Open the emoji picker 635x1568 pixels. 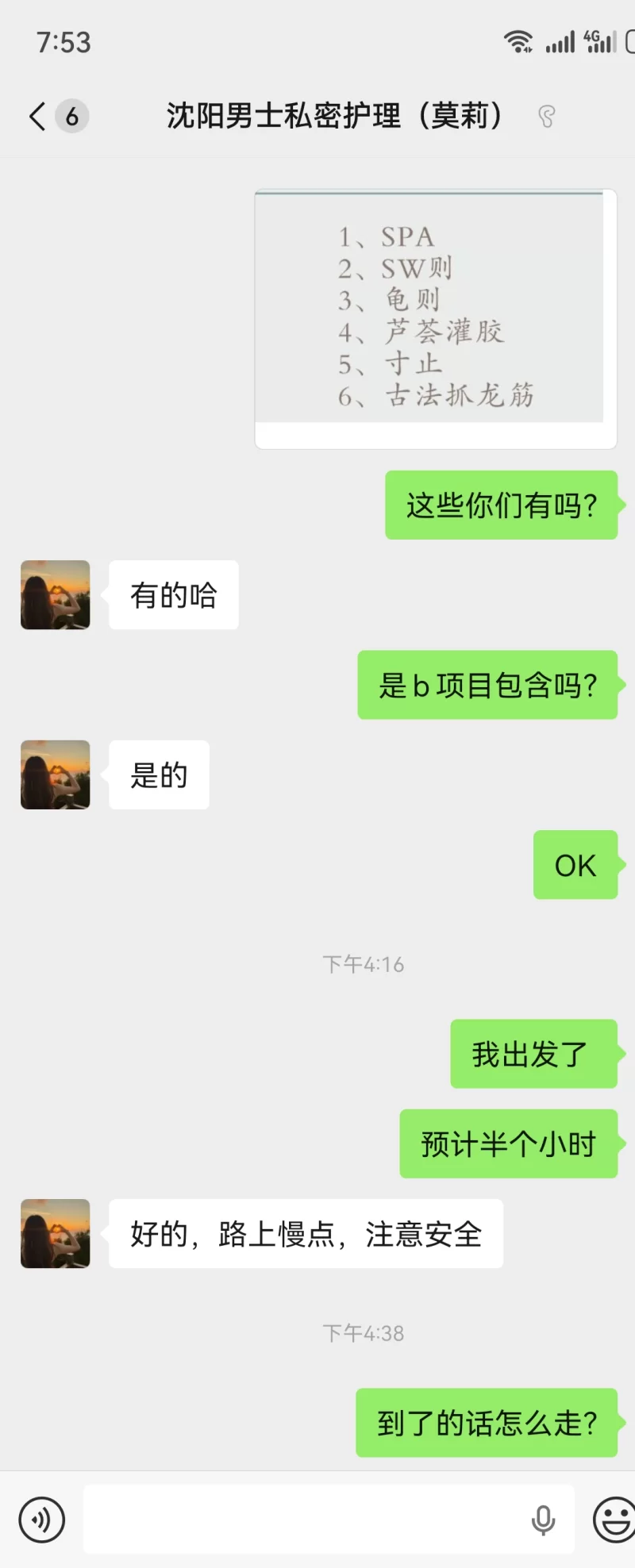pyautogui.click(x=614, y=1520)
